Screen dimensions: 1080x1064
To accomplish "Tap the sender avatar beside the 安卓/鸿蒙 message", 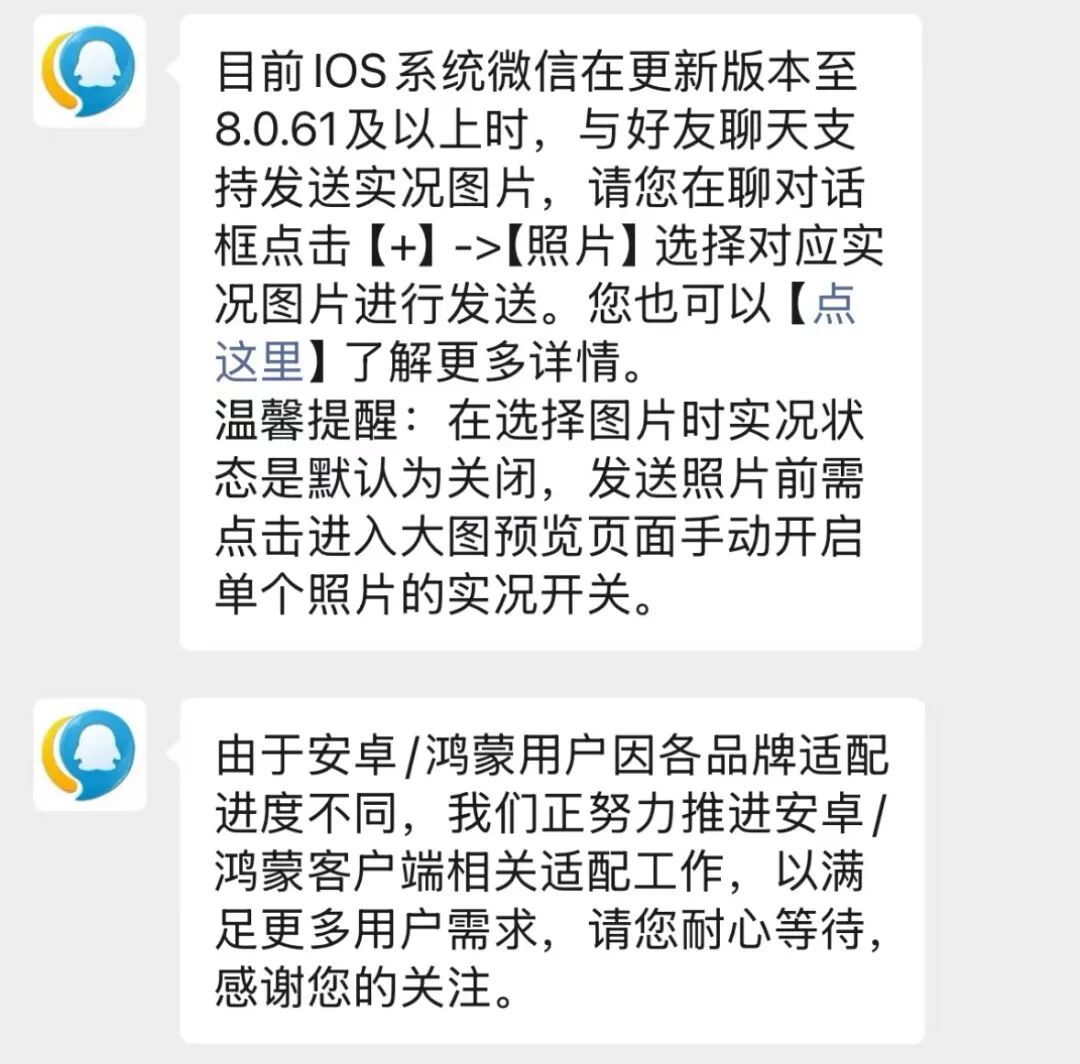I will click(89, 754).
